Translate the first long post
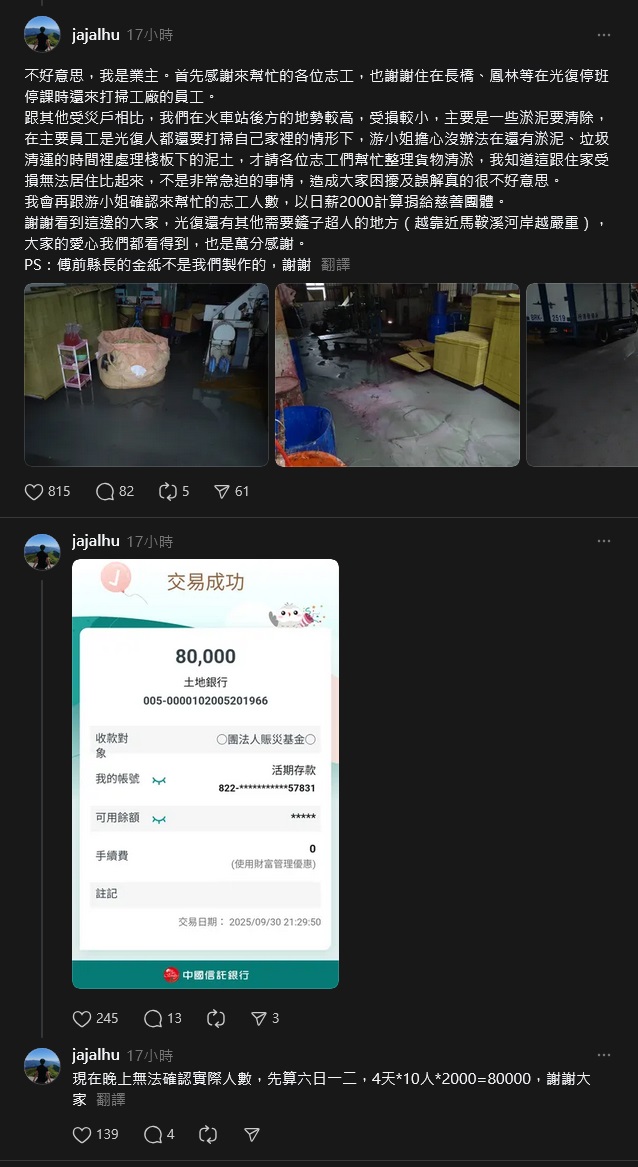 click(336, 265)
